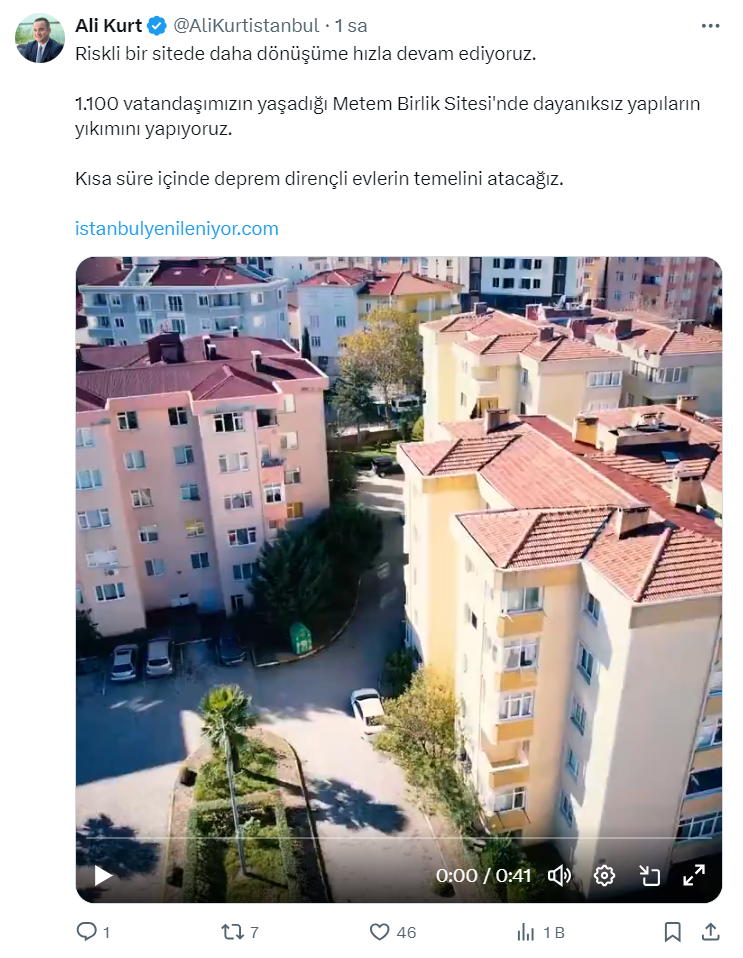
Task: Switch video to picture-in-picture mode
Action: click(650, 876)
